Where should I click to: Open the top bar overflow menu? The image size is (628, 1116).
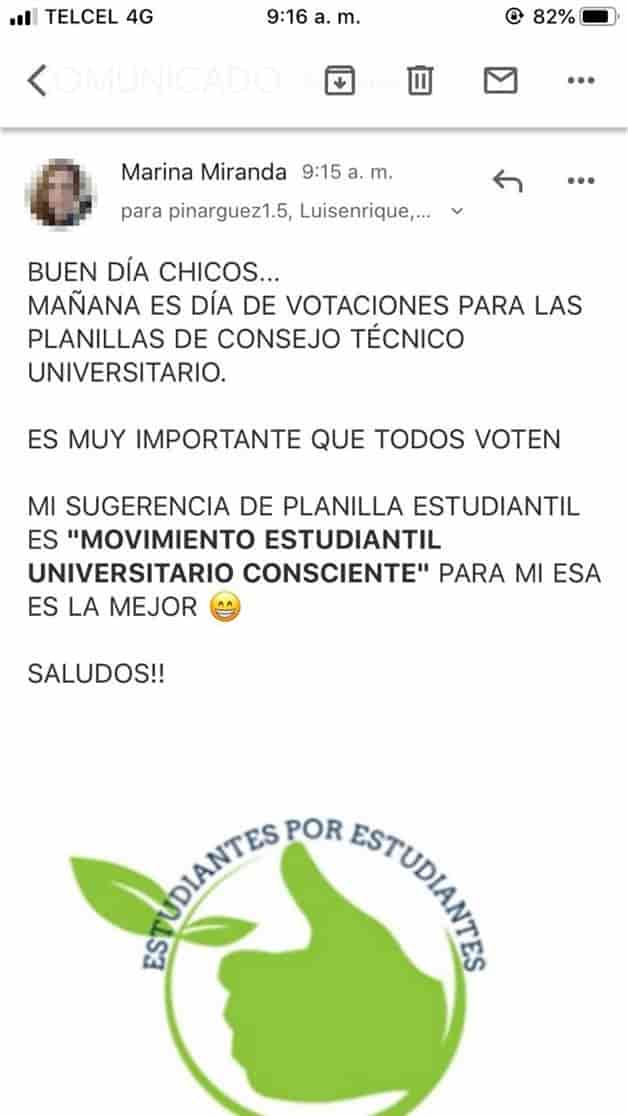pos(581,80)
